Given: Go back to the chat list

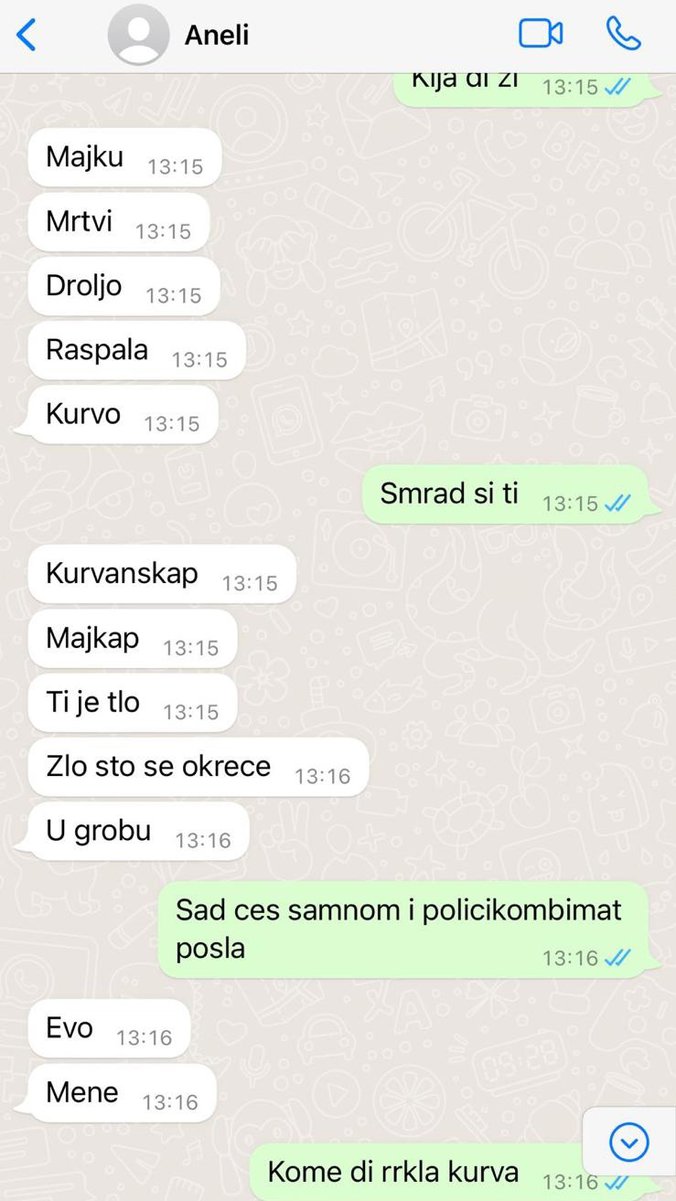Looking at the screenshot, I should (x=27, y=35).
